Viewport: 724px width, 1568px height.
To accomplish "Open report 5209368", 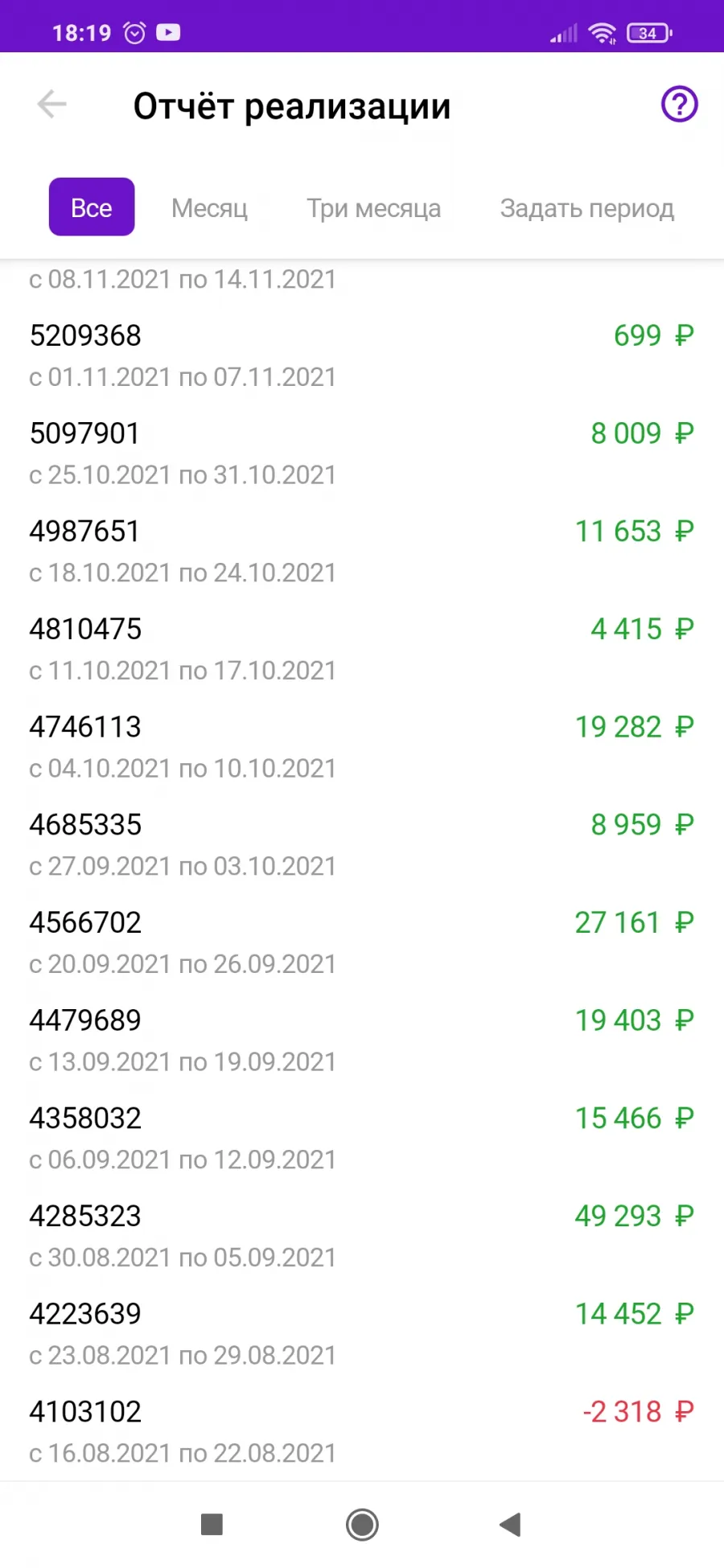I will pos(362,355).
